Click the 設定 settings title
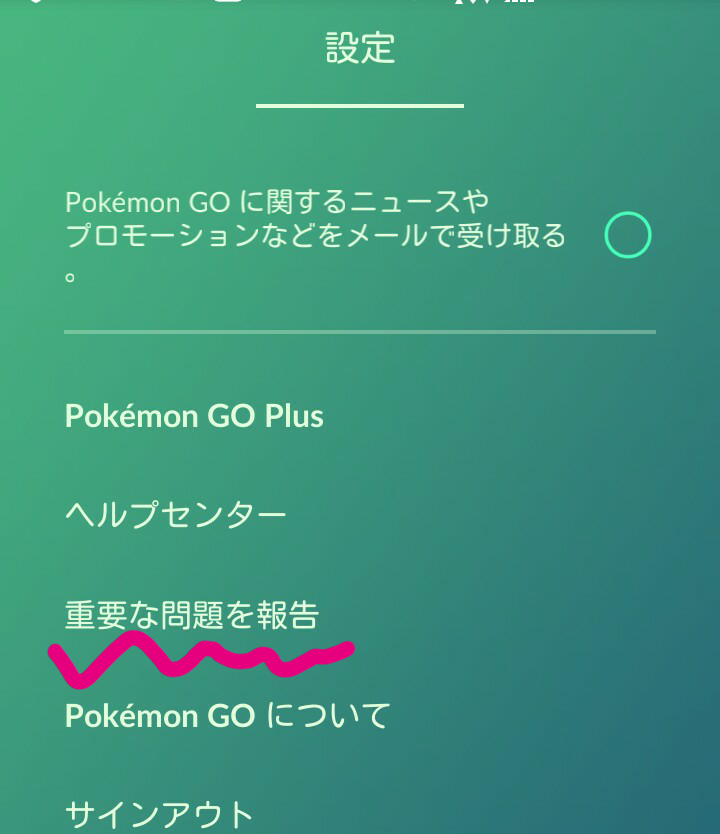Viewport: 720px width, 834px height. click(x=359, y=48)
